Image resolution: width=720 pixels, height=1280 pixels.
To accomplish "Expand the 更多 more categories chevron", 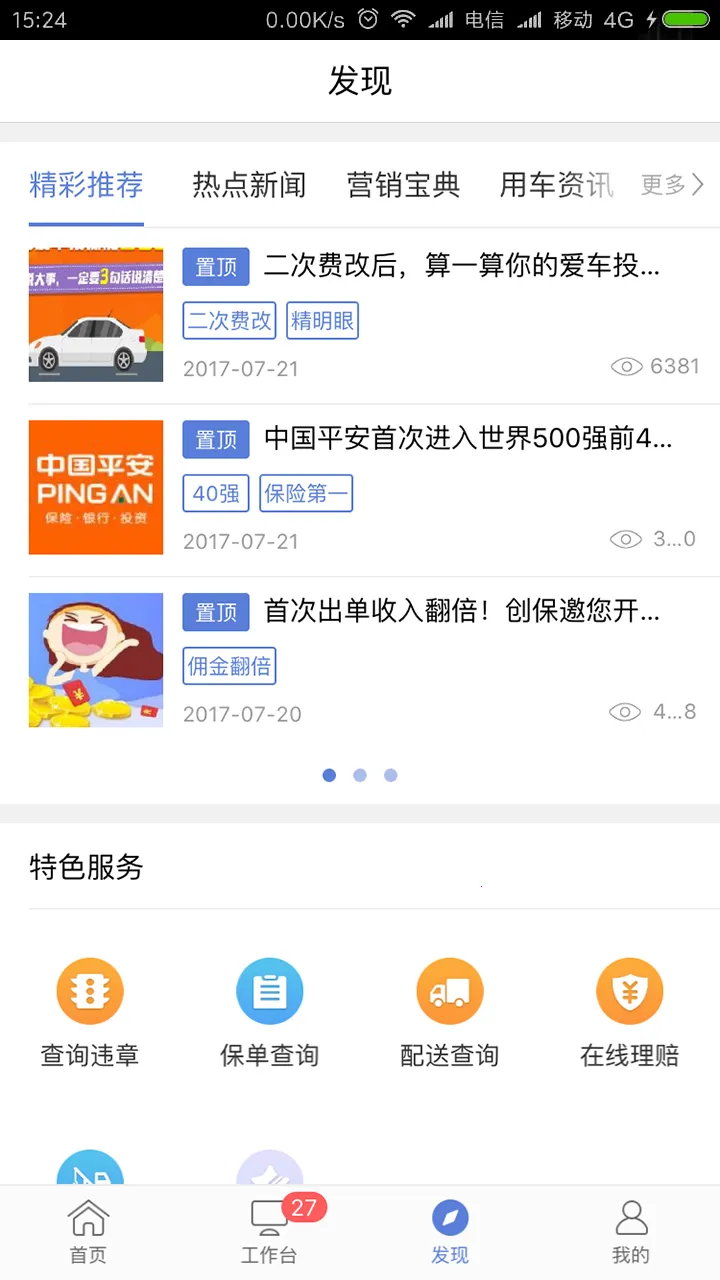I will (x=672, y=185).
